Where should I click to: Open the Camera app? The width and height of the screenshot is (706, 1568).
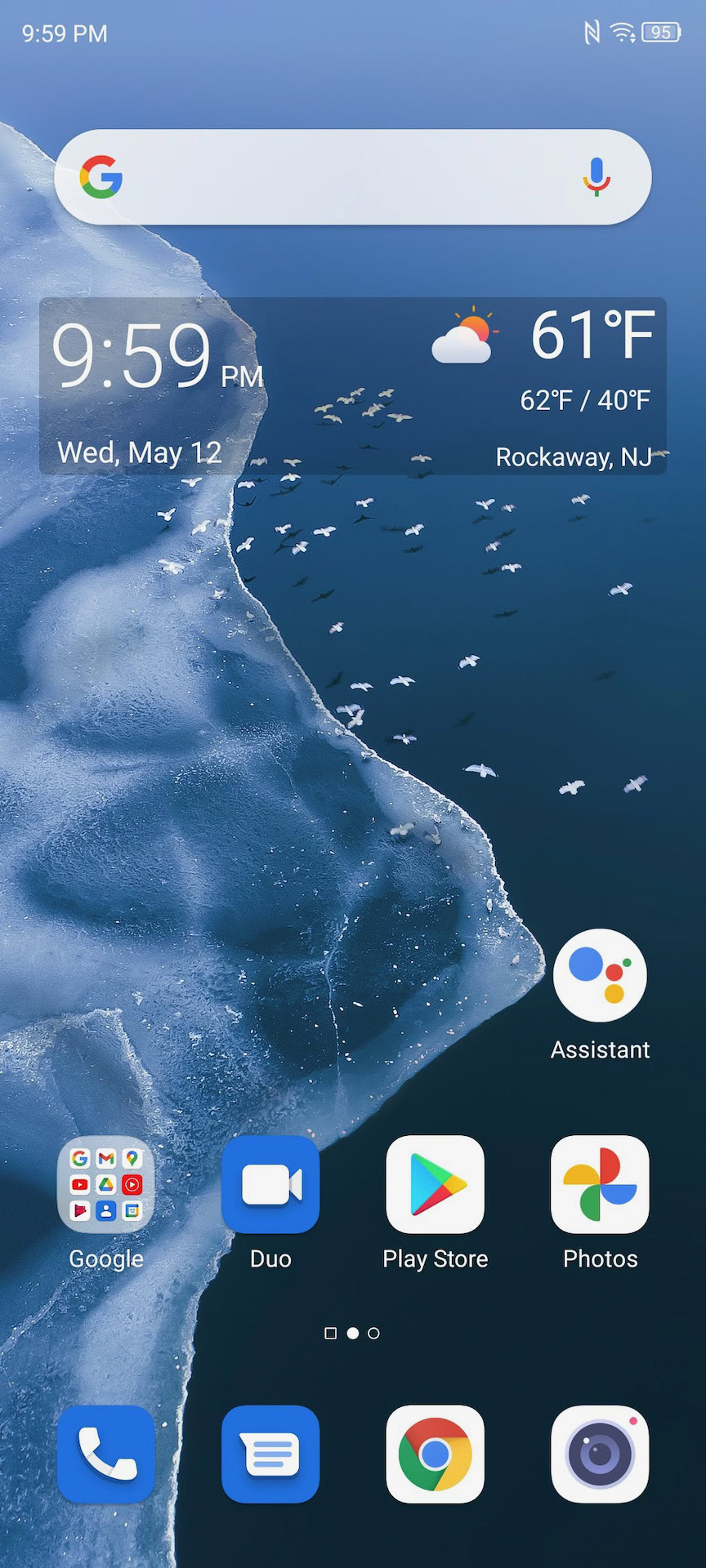click(600, 1454)
